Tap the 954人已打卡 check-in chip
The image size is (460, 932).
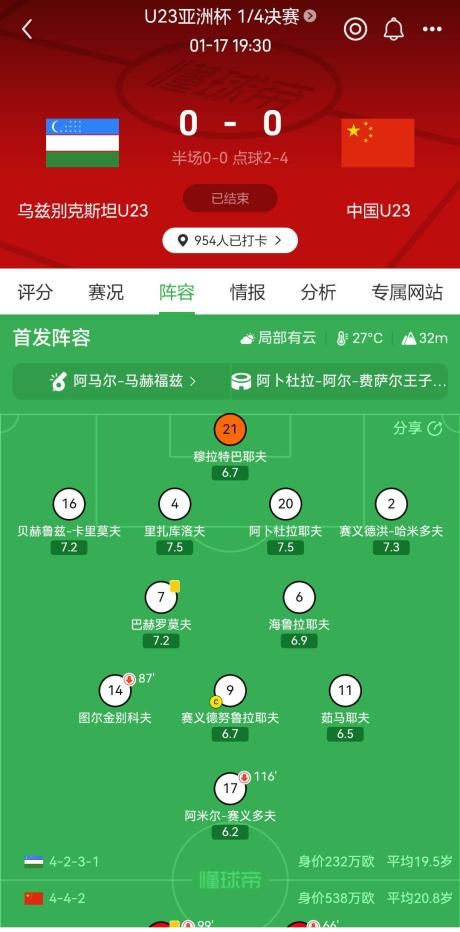click(230, 241)
